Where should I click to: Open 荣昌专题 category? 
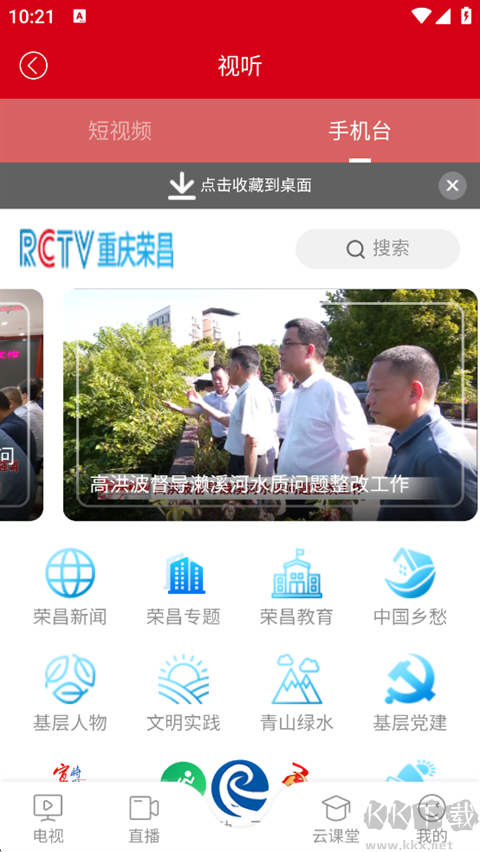coord(183,587)
